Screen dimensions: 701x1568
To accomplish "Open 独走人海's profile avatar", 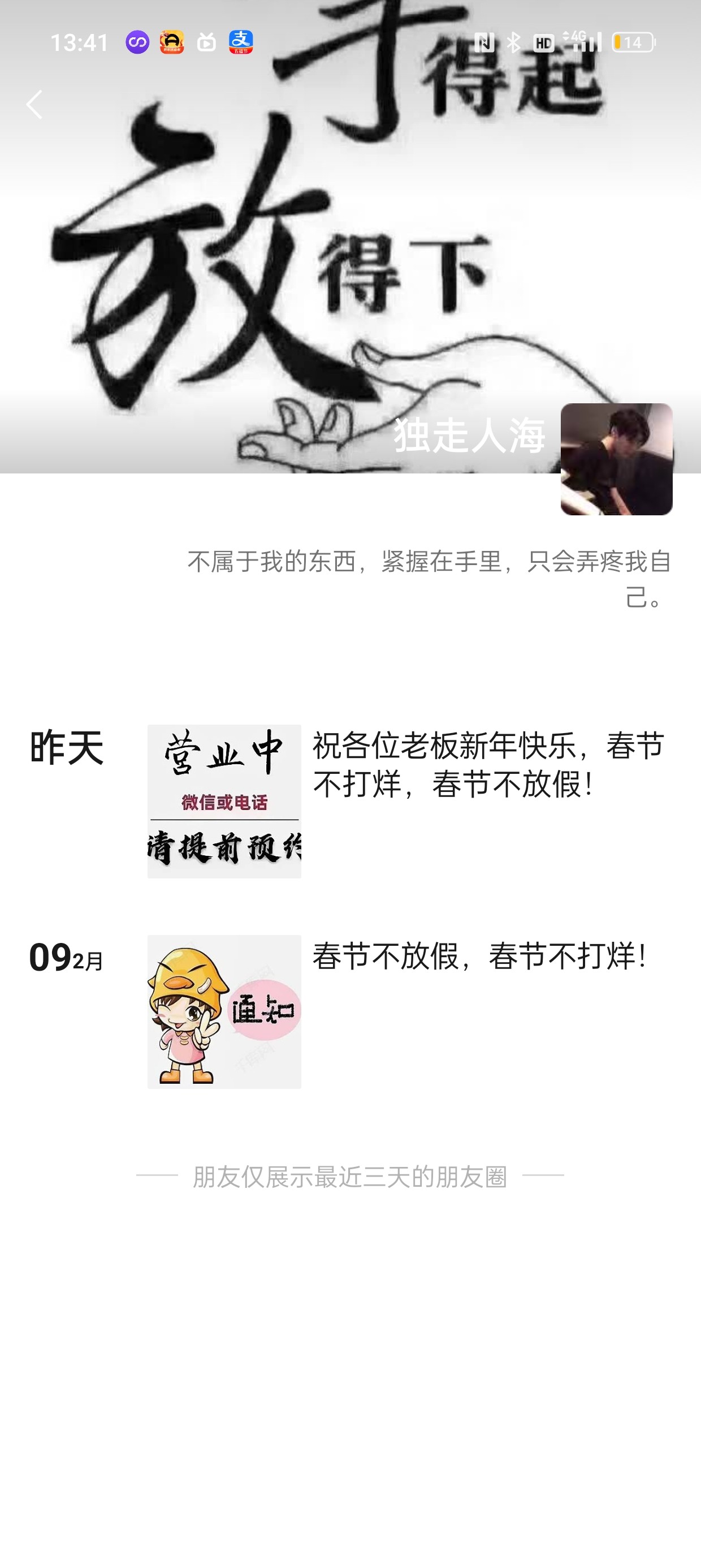I will tap(616, 459).
